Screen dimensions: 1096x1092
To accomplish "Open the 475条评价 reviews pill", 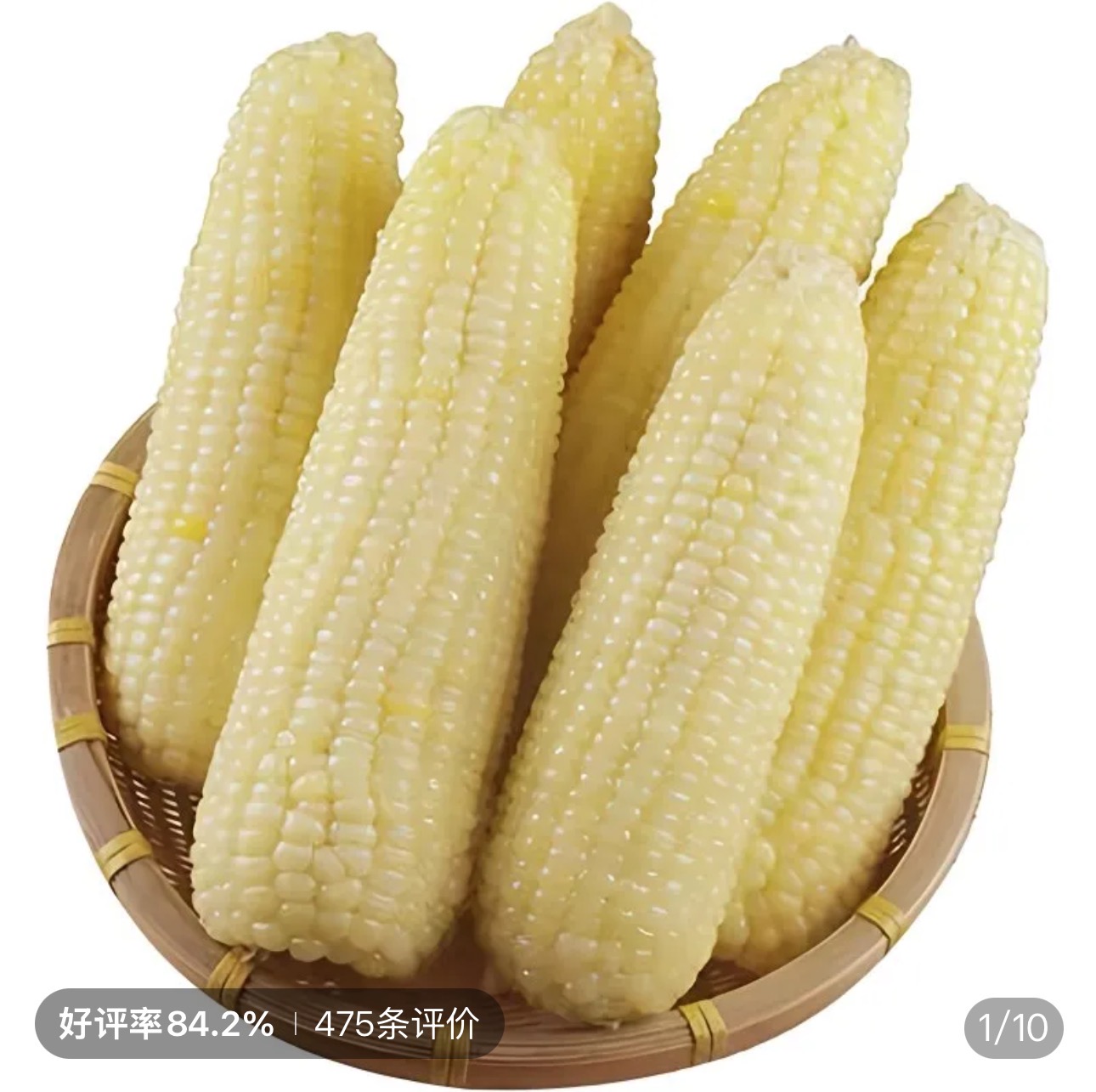I will 396,1025.
